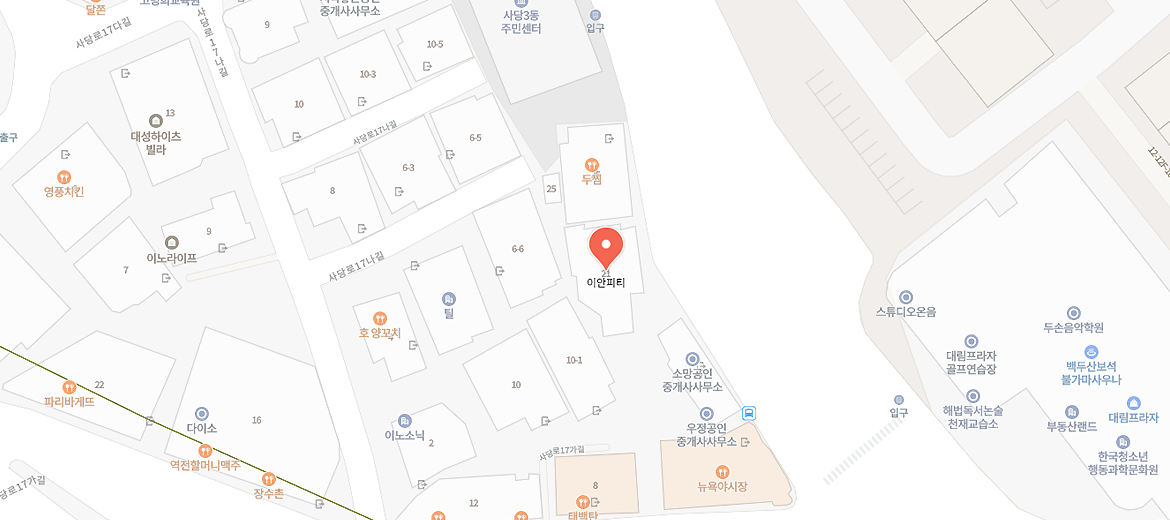Image resolution: width=1170 pixels, height=520 pixels.
Task: Open the 영풍치킨 place marker
Action: click(x=64, y=177)
